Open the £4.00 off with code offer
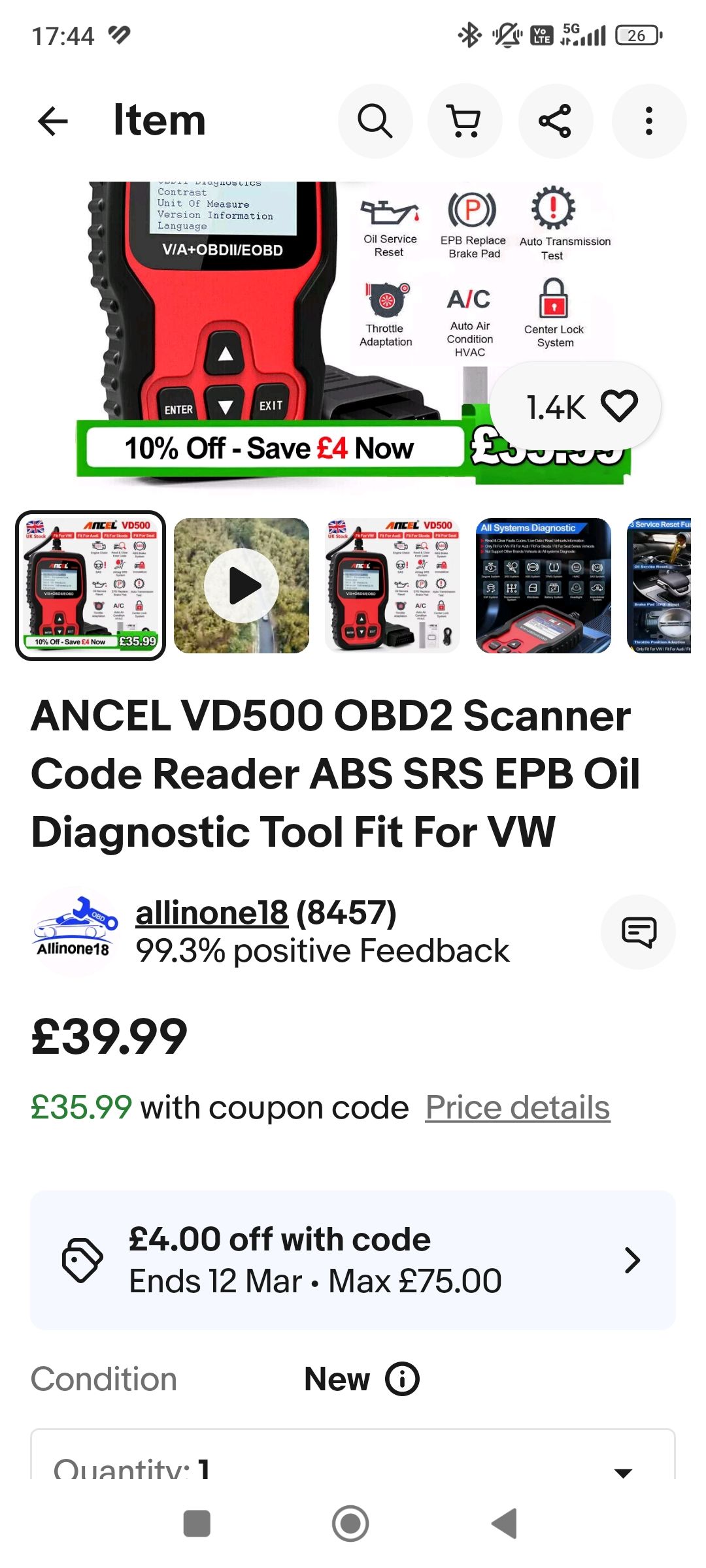 353,1260
